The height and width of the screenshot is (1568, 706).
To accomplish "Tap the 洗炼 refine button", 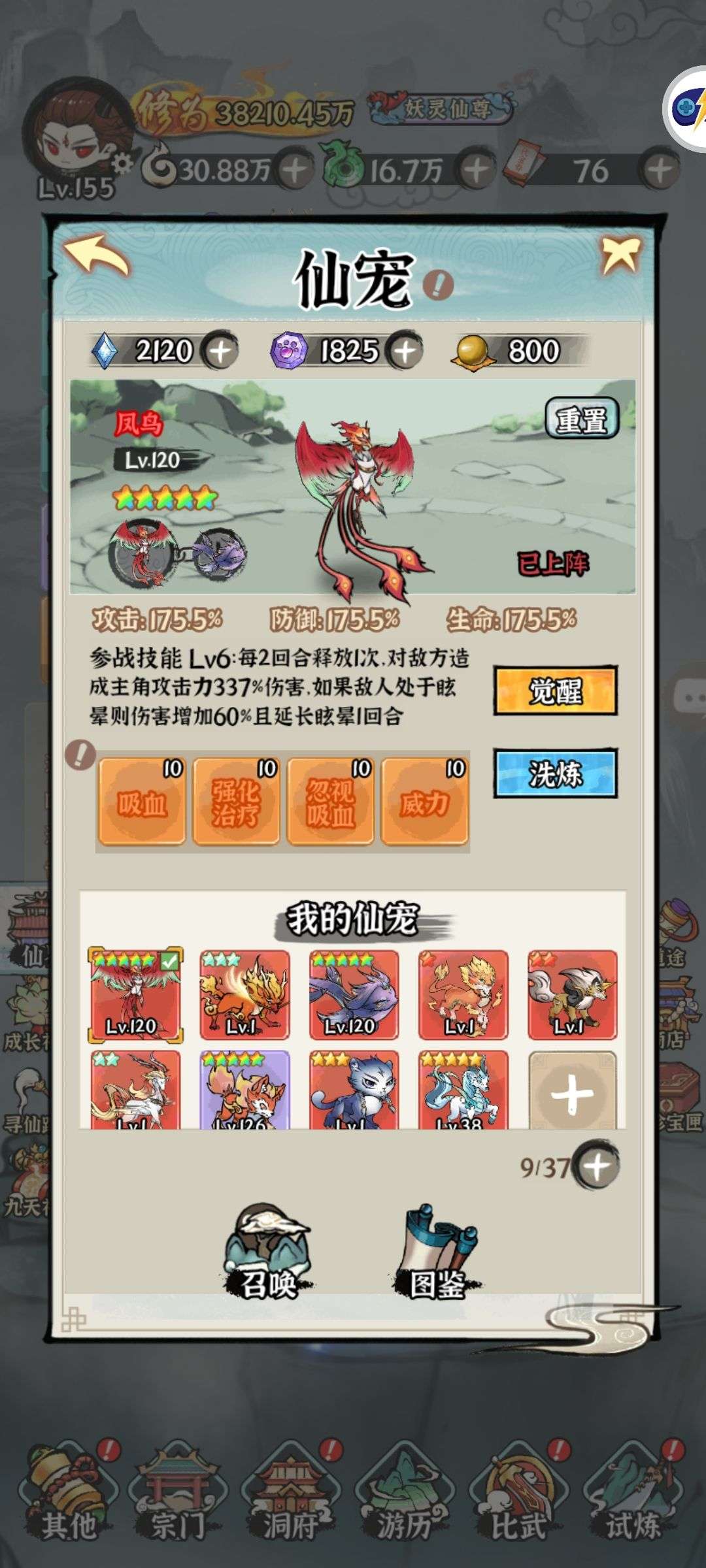I will coord(555,774).
